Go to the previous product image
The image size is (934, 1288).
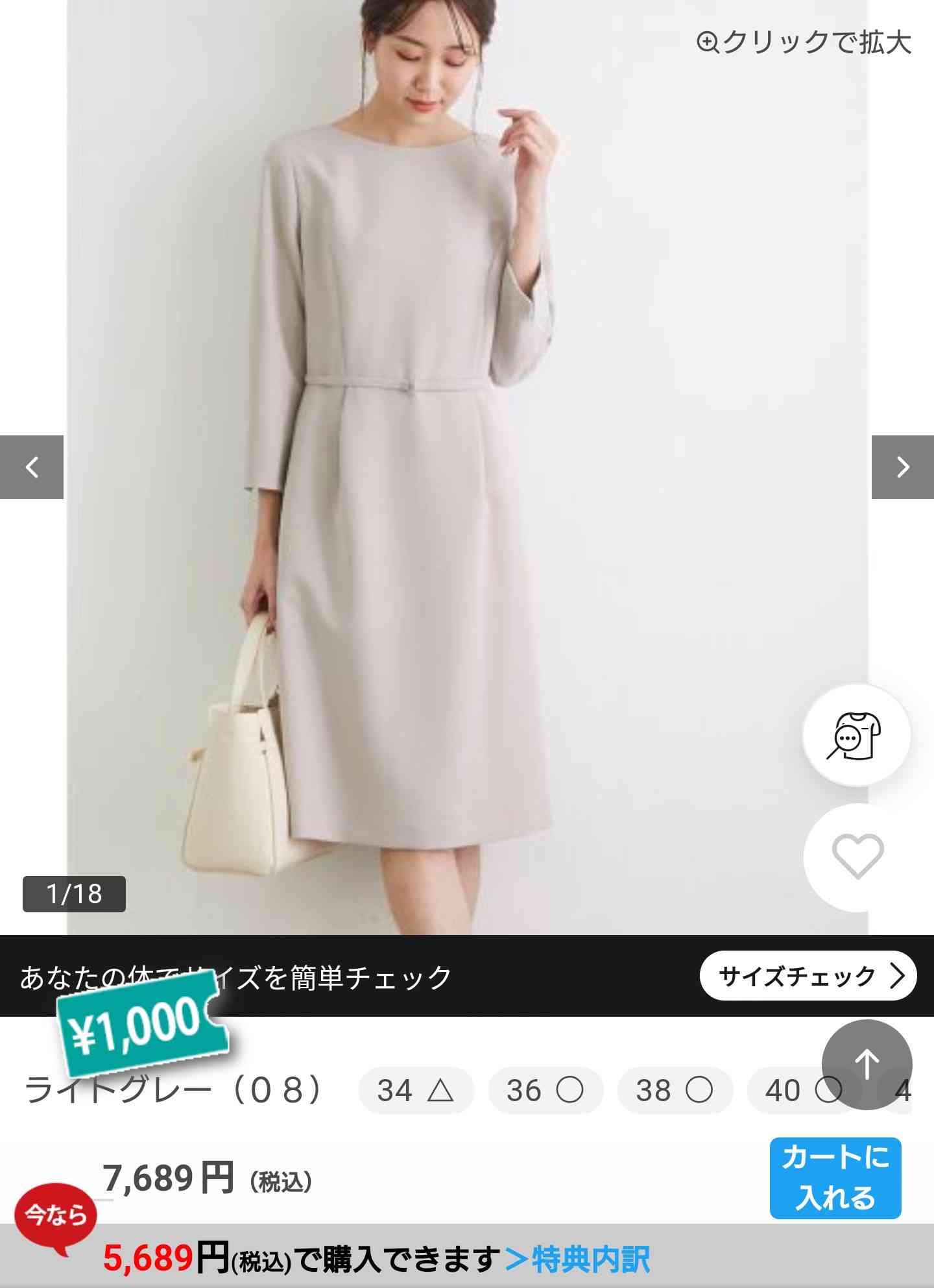tap(31, 467)
